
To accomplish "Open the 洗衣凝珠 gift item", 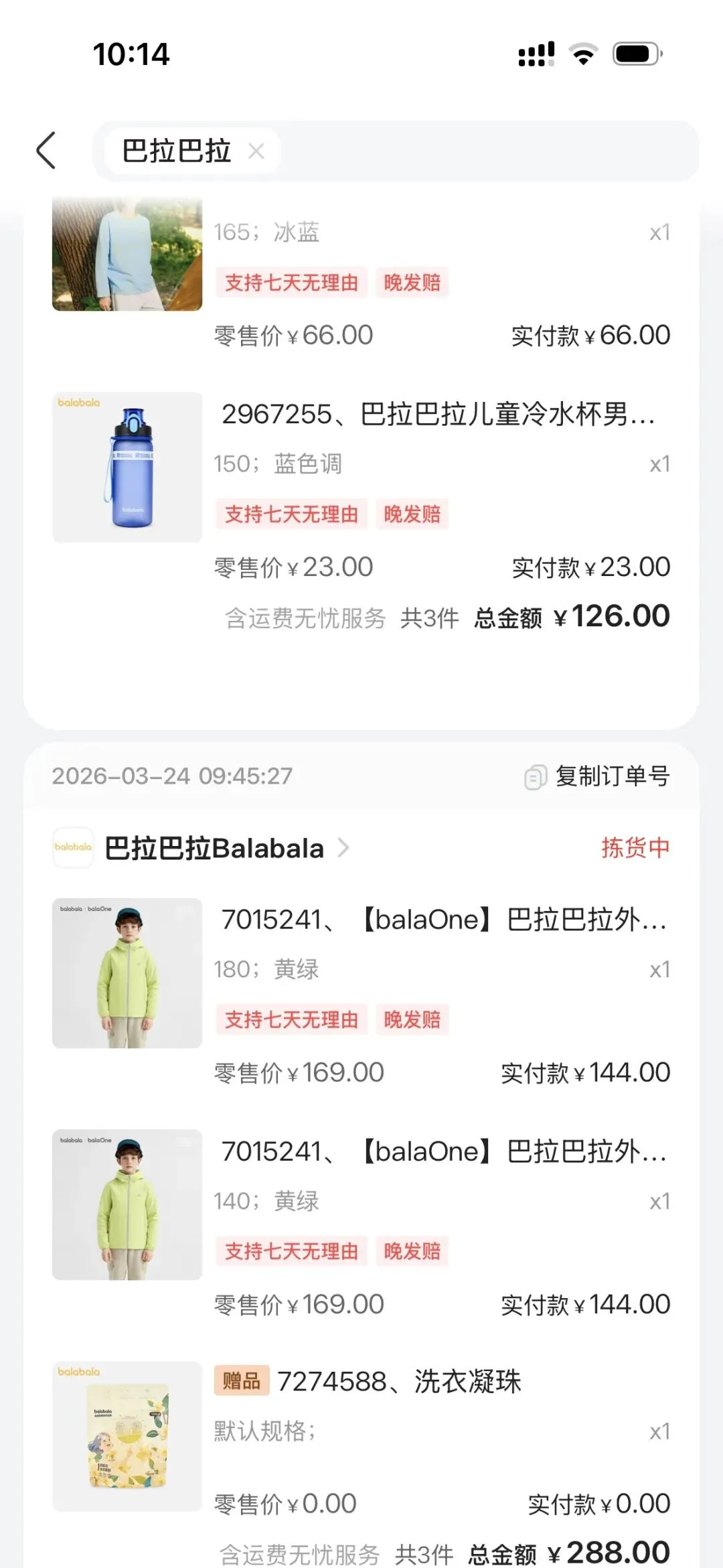I will point(399,1382).
